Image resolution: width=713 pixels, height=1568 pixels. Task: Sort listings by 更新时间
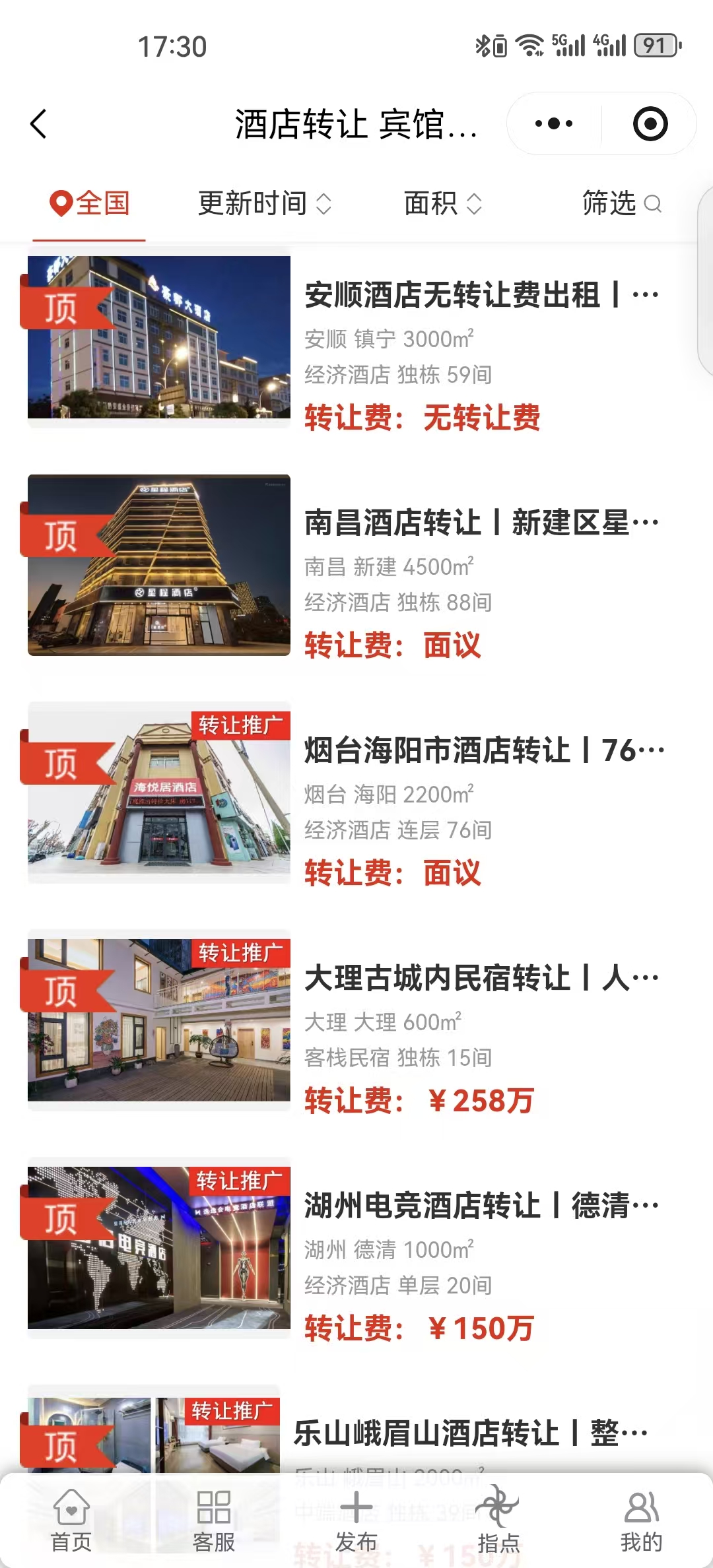click(x=264, y=203)
